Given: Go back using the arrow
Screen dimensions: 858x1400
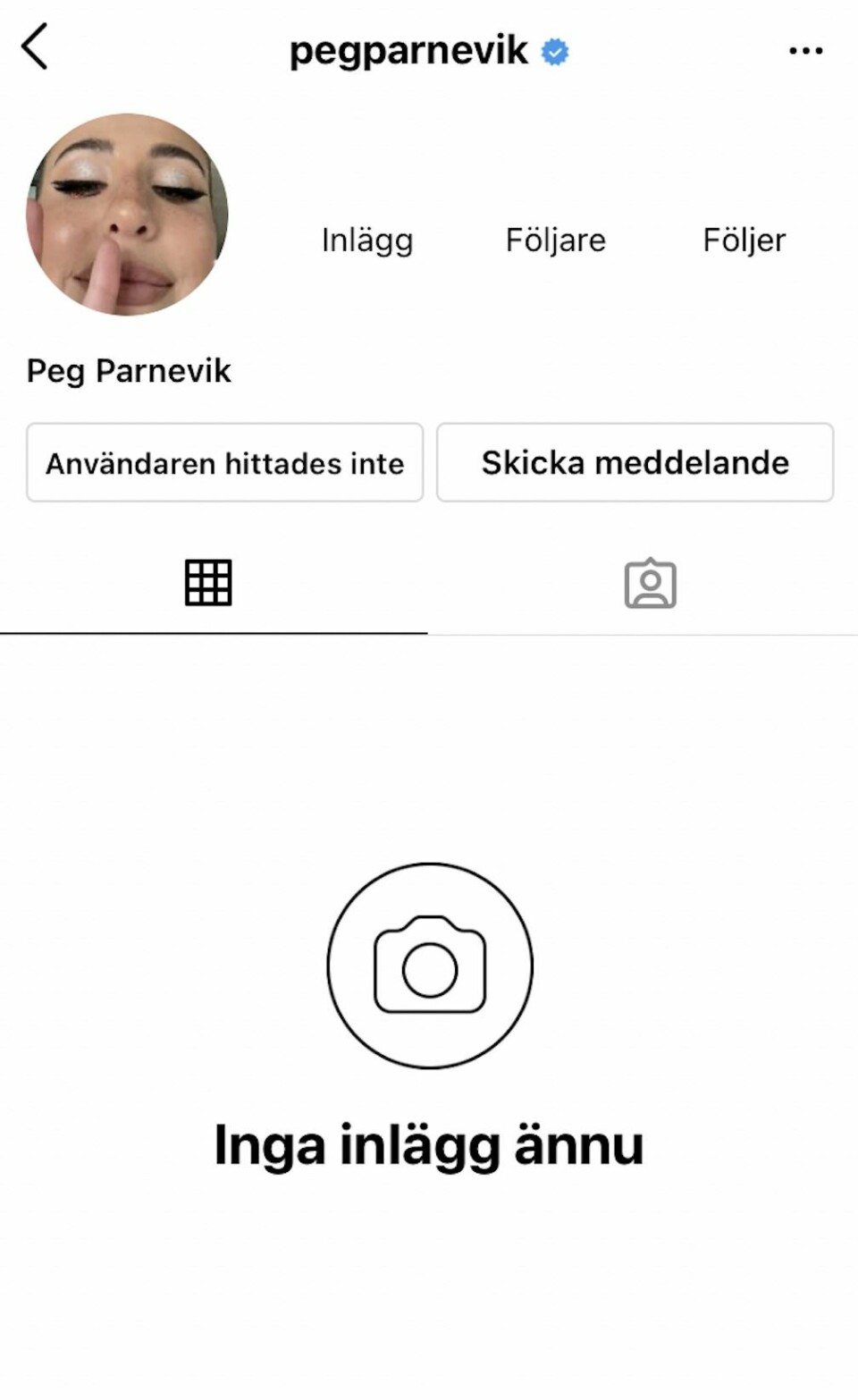Looking at the screenshot, I should tap(35, 47).
